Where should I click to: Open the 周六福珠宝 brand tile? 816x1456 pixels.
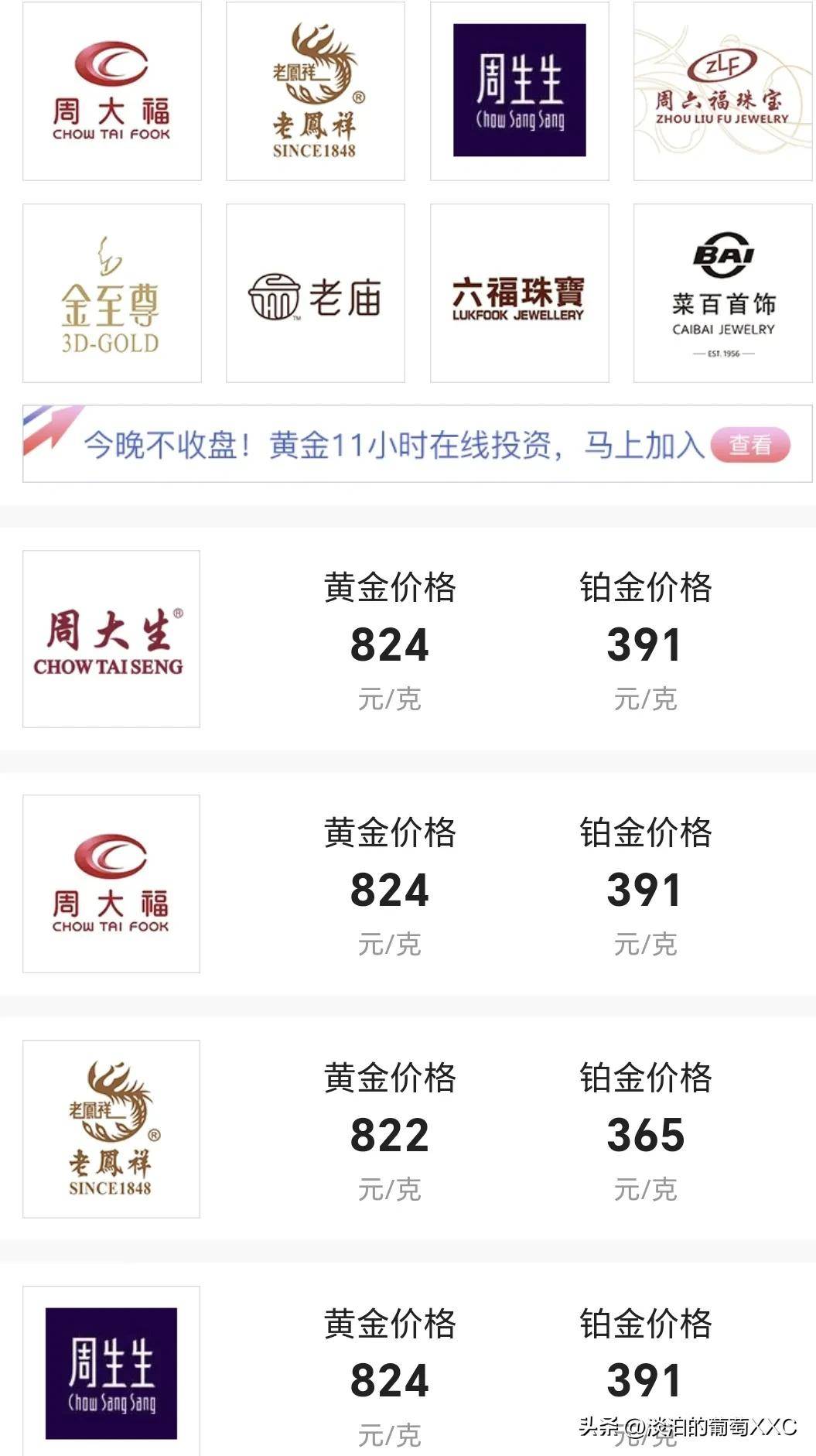coord(722,91)
